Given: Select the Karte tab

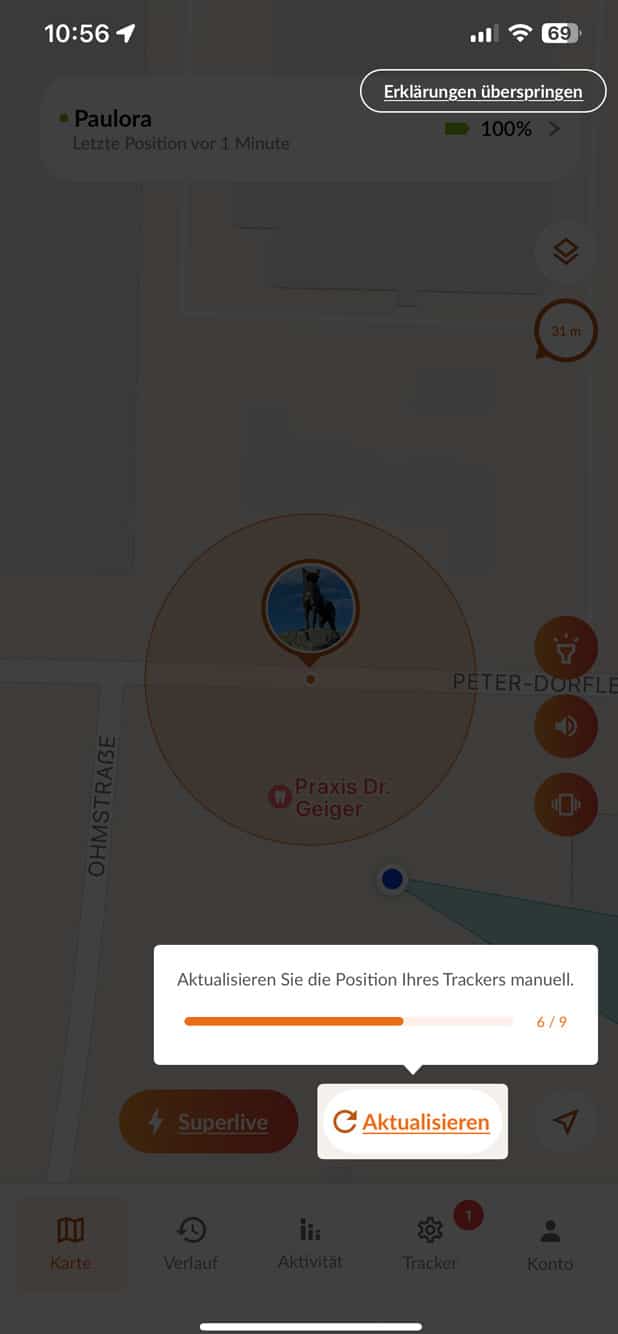Looking at the screenshot, I should coord(71,1244).
